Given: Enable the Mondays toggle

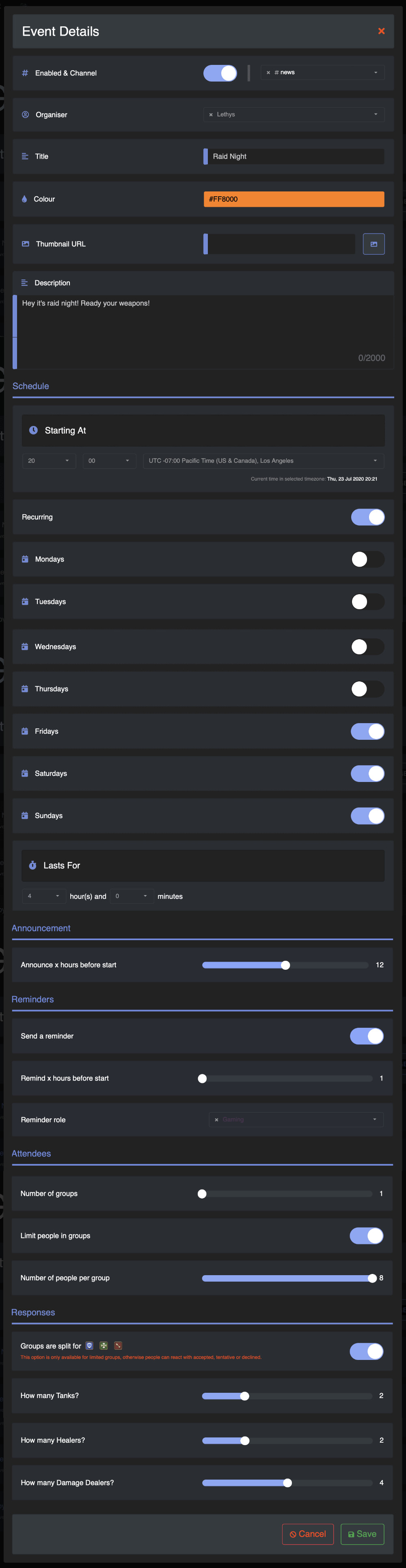Looking at the screenshot, I should [367, 559].
